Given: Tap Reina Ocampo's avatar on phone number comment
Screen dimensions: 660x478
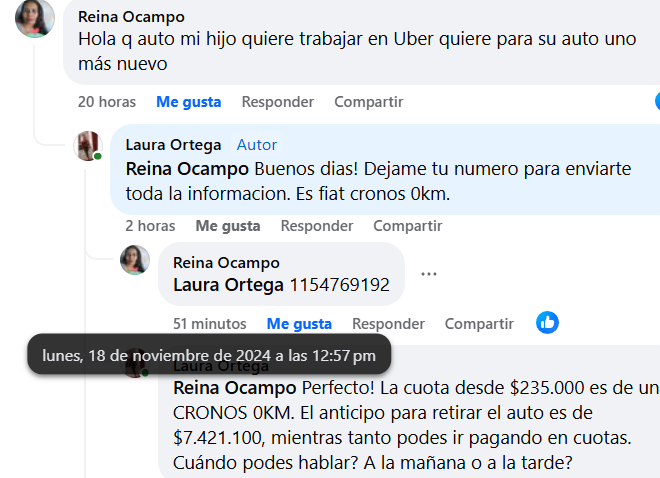Looking at the screenshot, I should click(135, 260).
